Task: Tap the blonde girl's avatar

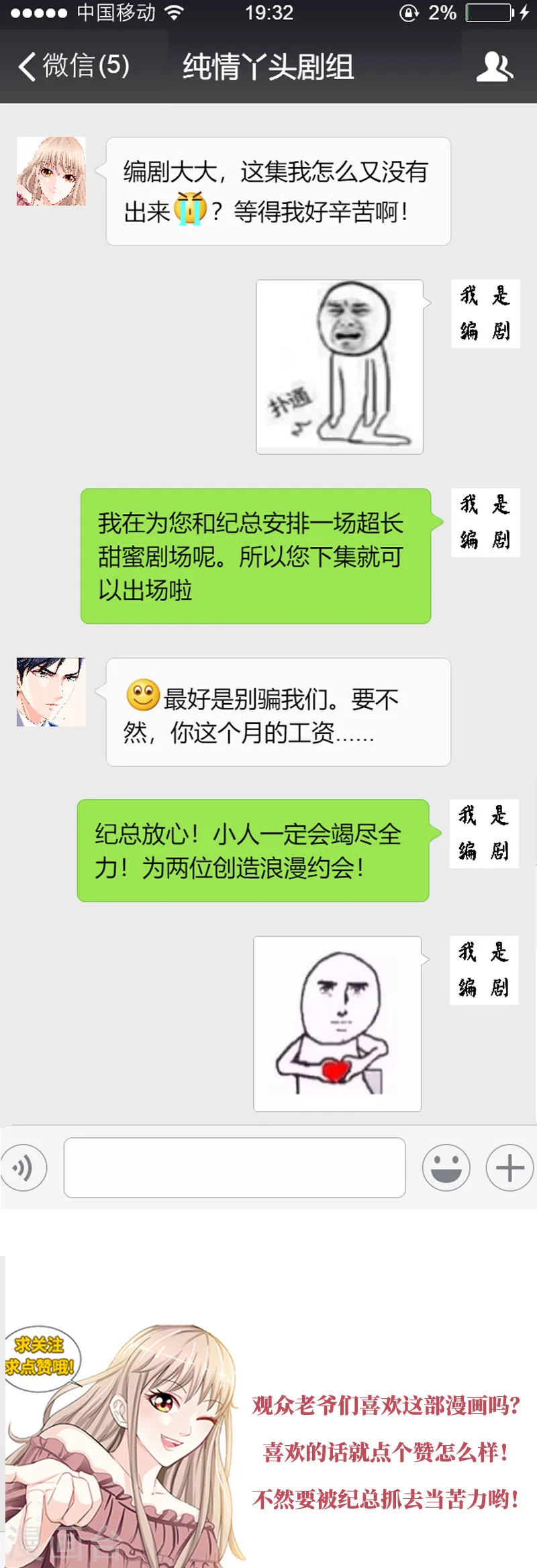Action: click(51, 171)
